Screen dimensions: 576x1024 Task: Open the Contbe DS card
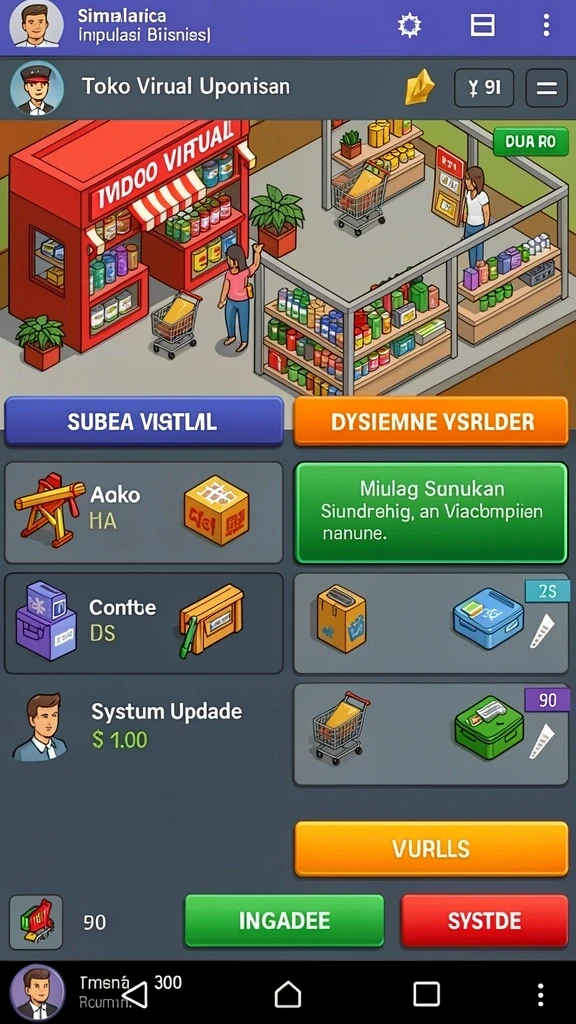click(x=144, y=623)
